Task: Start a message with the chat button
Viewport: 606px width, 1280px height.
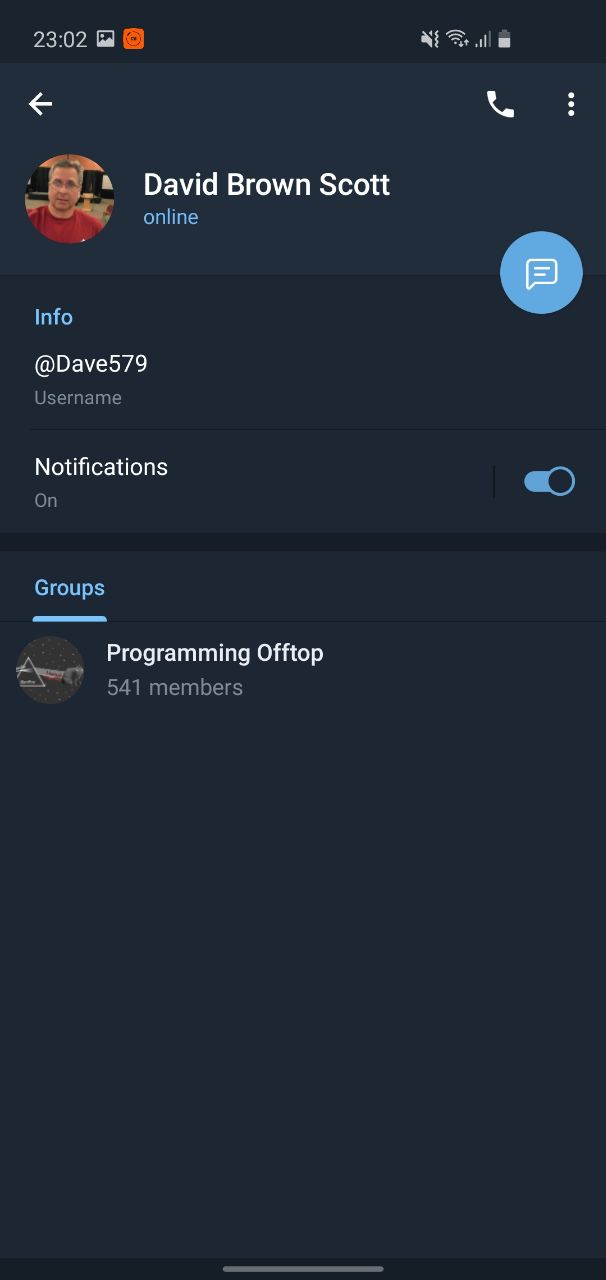Action: [541, 273]
